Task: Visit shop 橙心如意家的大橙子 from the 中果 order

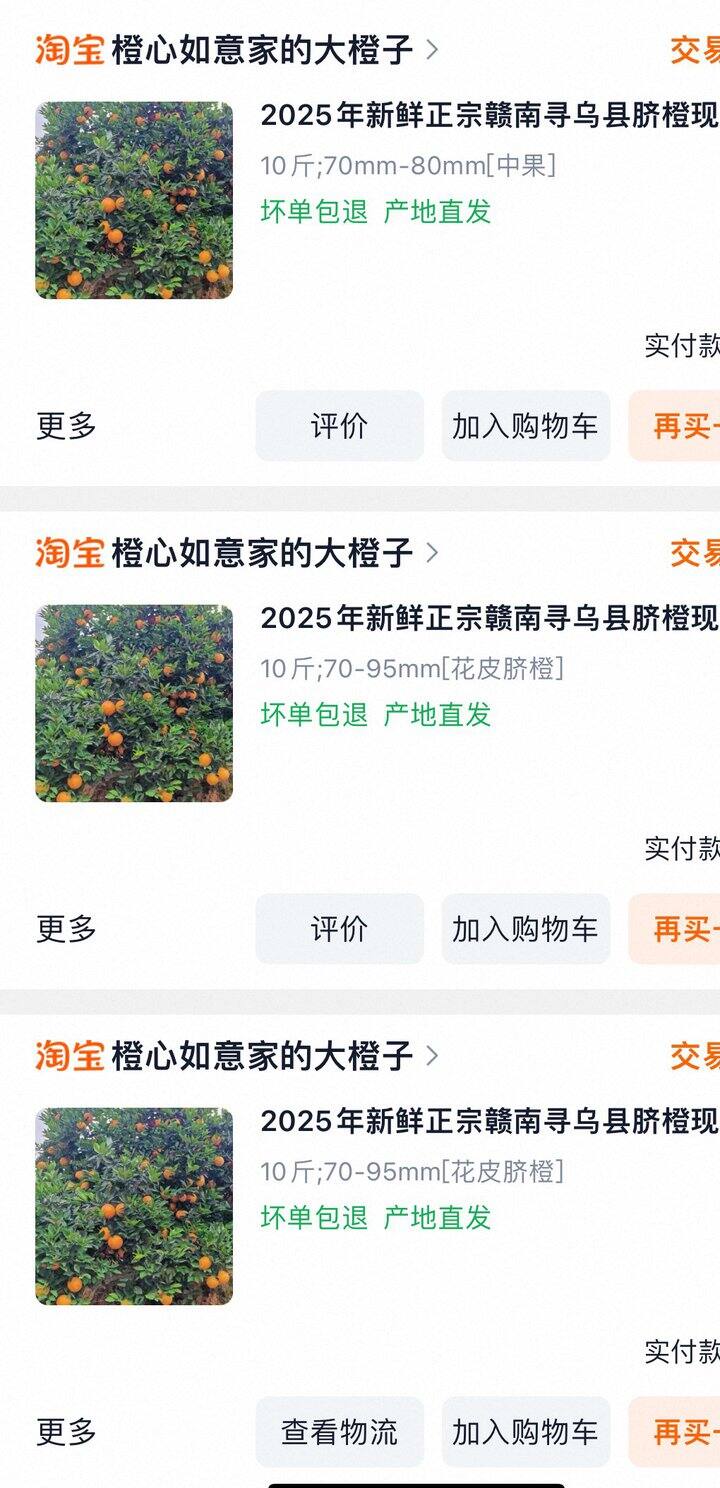Action: [x=274, y=49]
